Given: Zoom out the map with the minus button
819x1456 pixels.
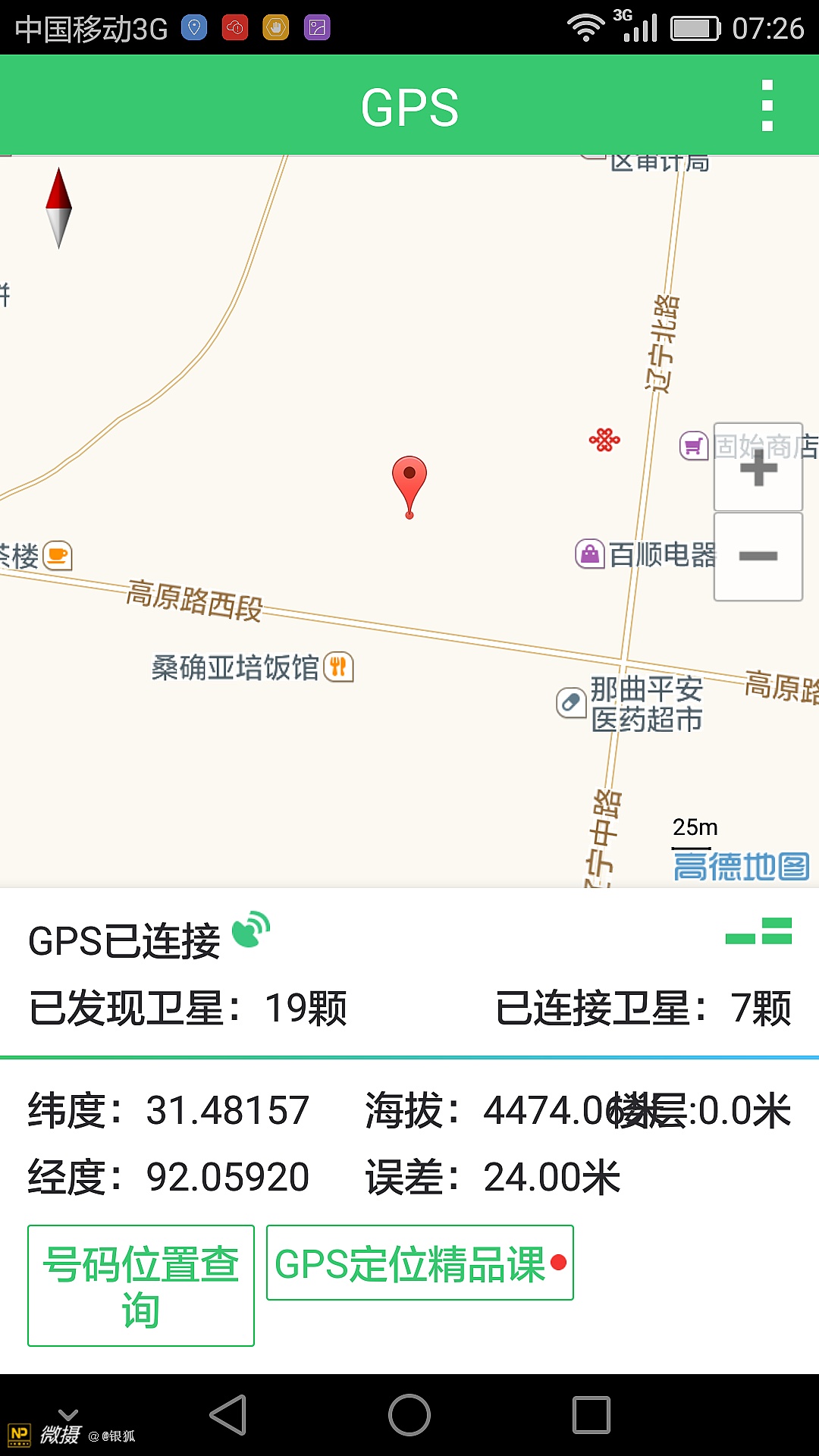Looking at the screenshot, I should [758, 557].
